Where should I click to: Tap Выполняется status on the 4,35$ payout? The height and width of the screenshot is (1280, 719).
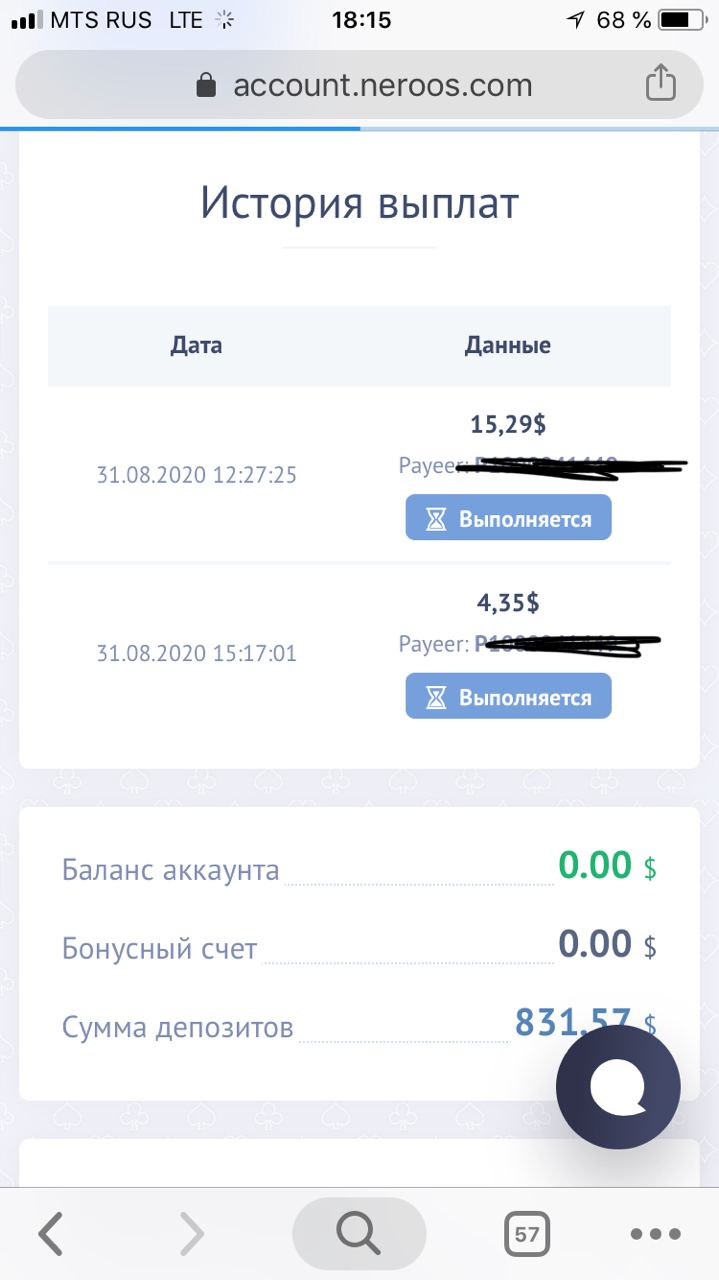[508, 697]
